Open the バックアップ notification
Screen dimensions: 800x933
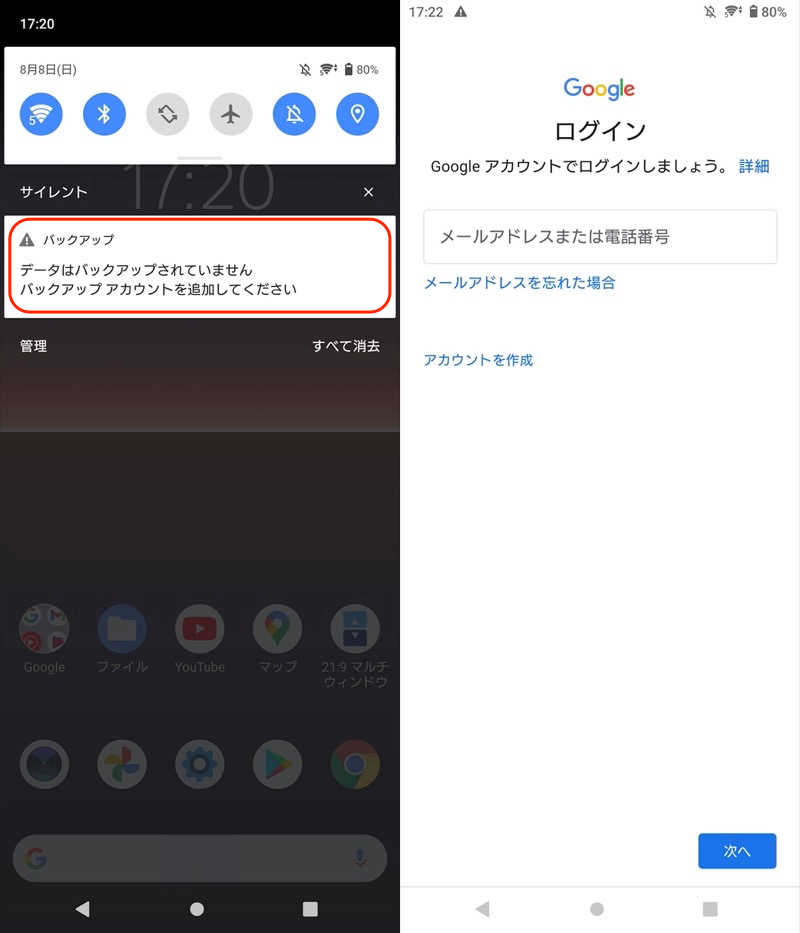point(200,266)
